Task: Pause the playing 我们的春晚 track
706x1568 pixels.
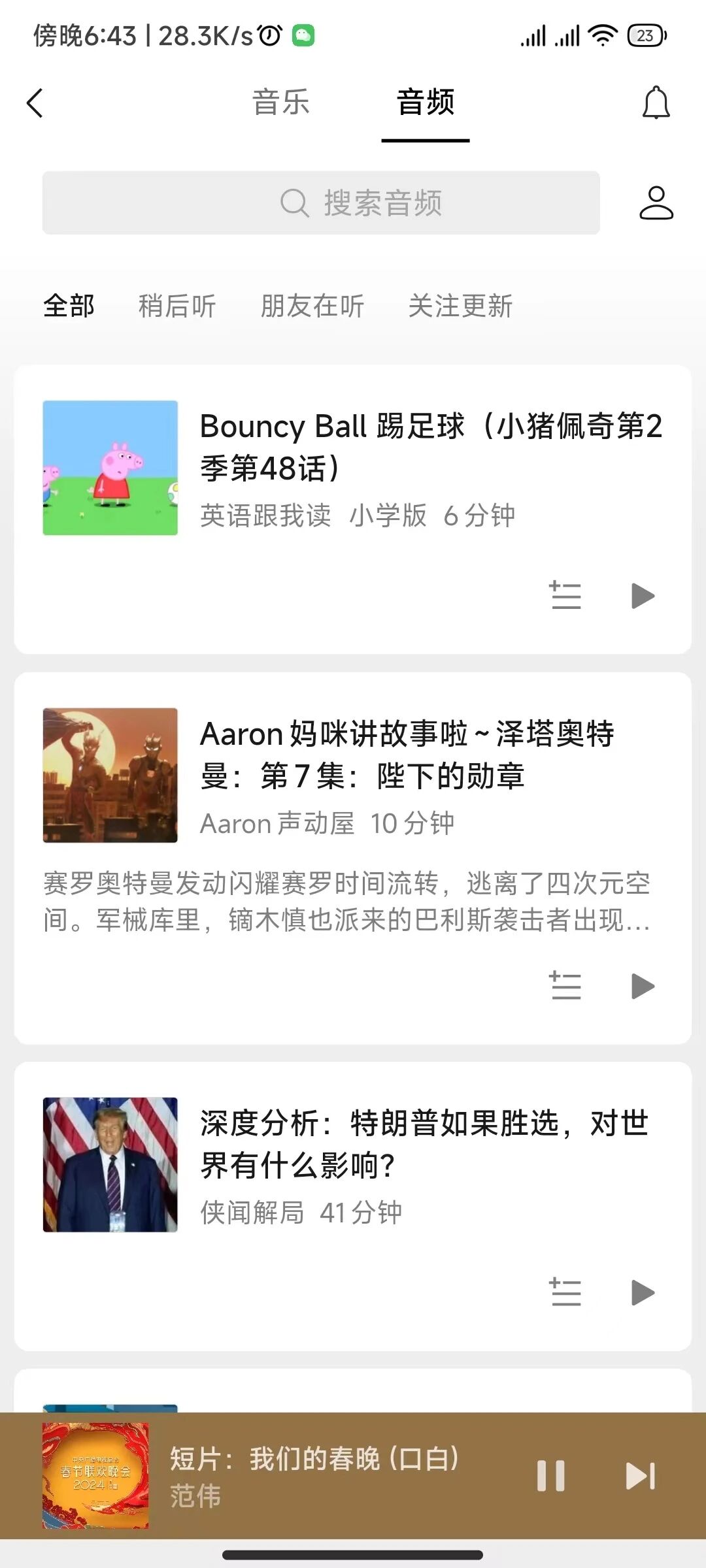Action: [550, 1475]
